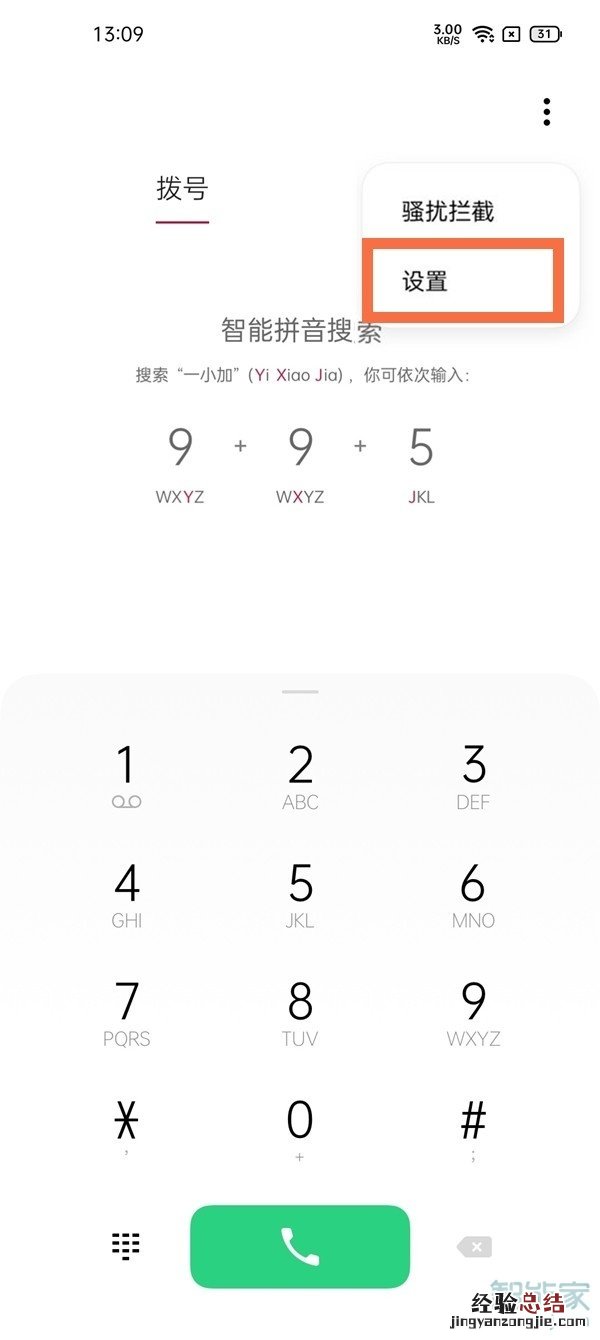The height and width of the screenshot is (1340, 600).
Task: Tap the 8 TUV key
Action: (300, 1012)
